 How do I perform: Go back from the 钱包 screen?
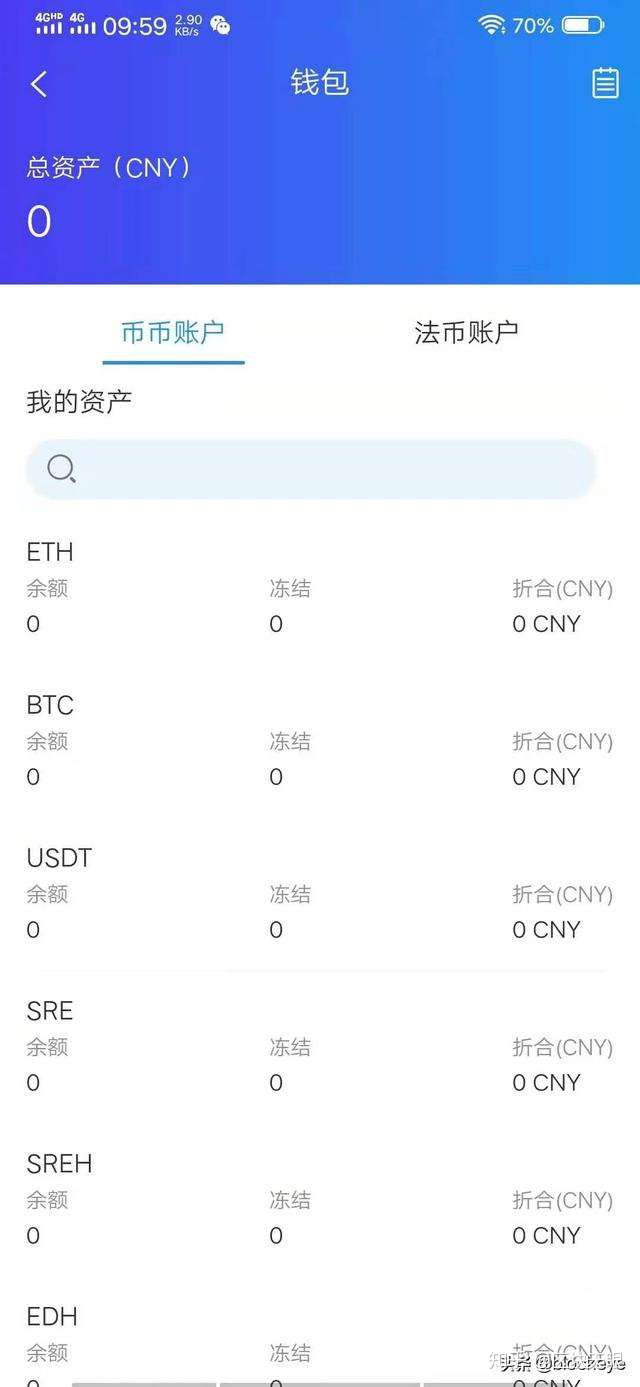click(x=39, y=83)
